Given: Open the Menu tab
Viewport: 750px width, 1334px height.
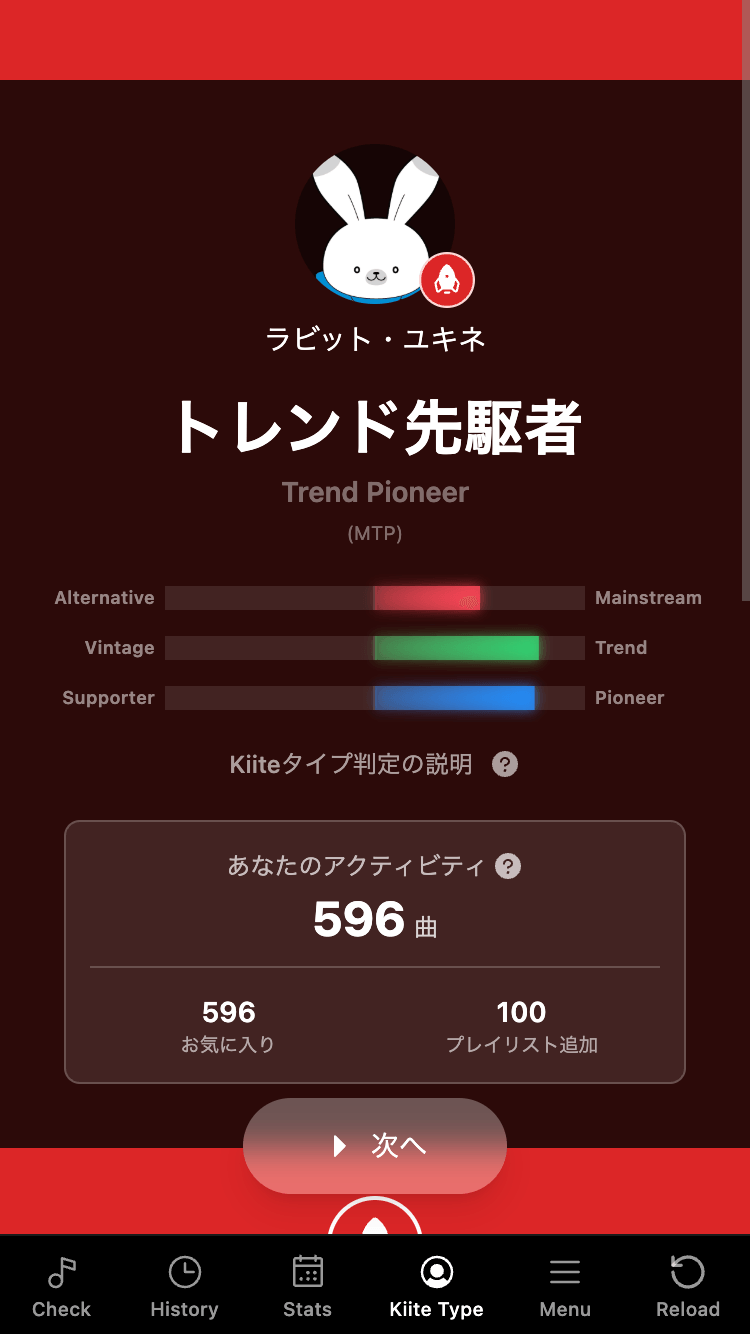Looking at the screenshot, I should pos(565,1286).
